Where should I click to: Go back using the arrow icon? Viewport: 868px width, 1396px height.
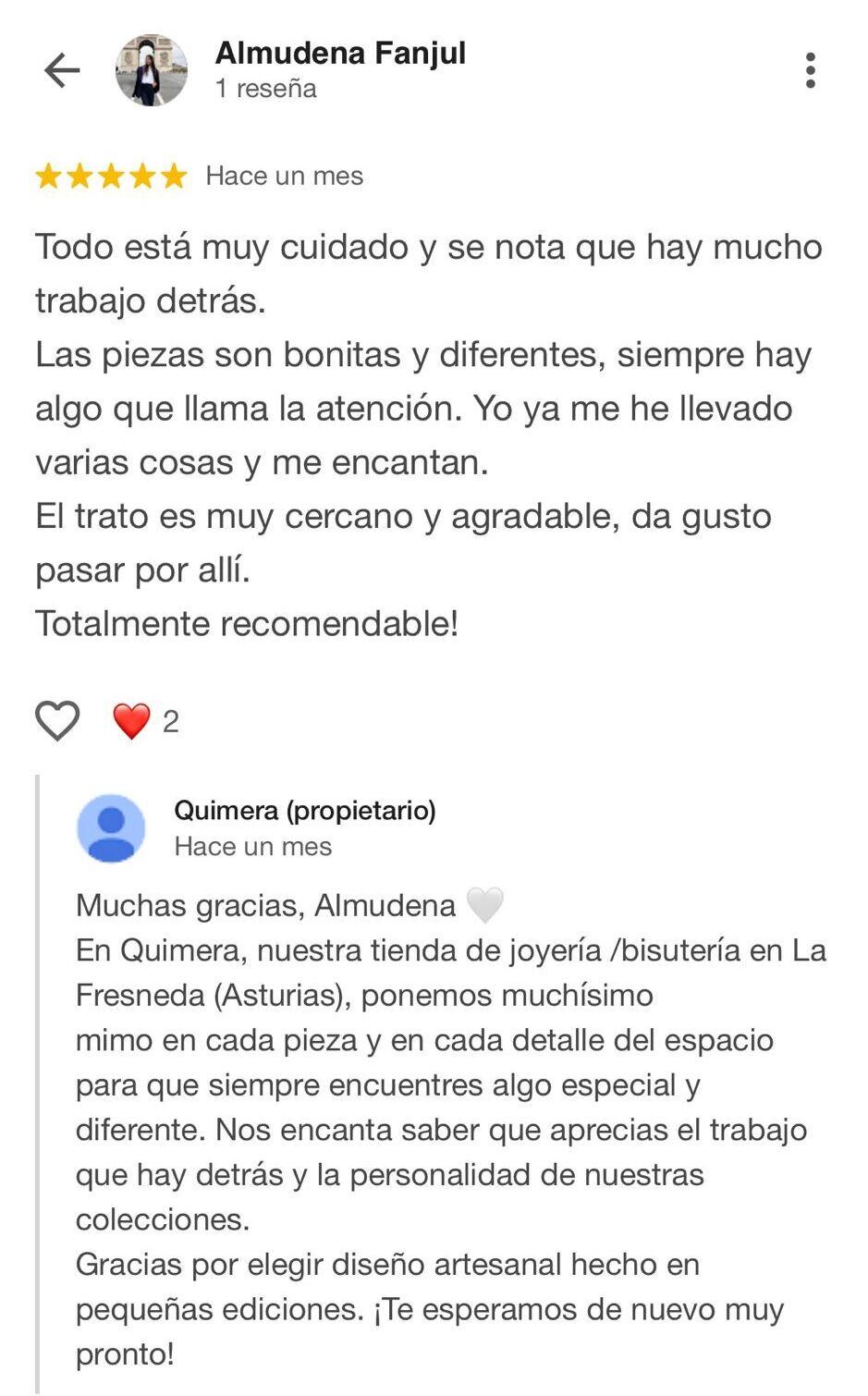(62, 70)
